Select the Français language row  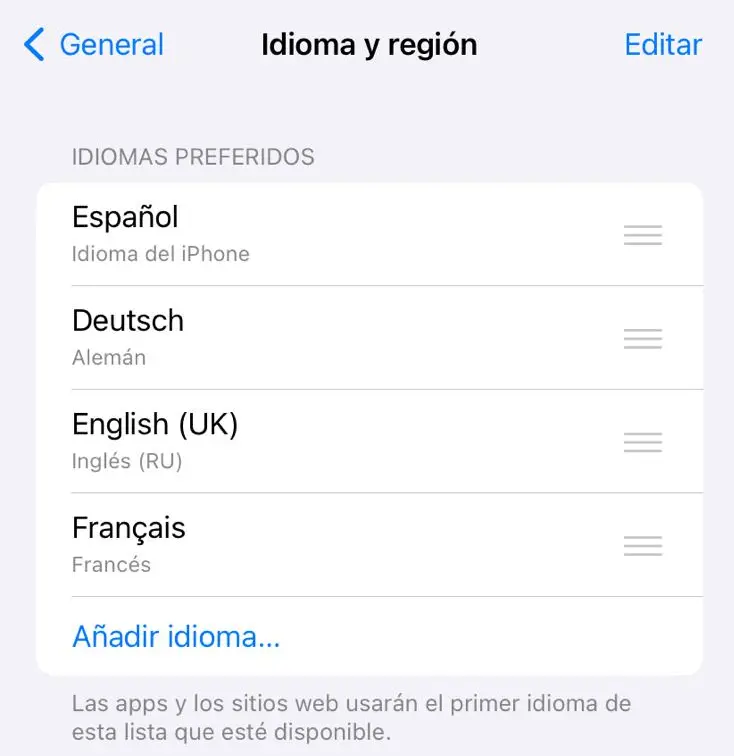tap(300, 543)
